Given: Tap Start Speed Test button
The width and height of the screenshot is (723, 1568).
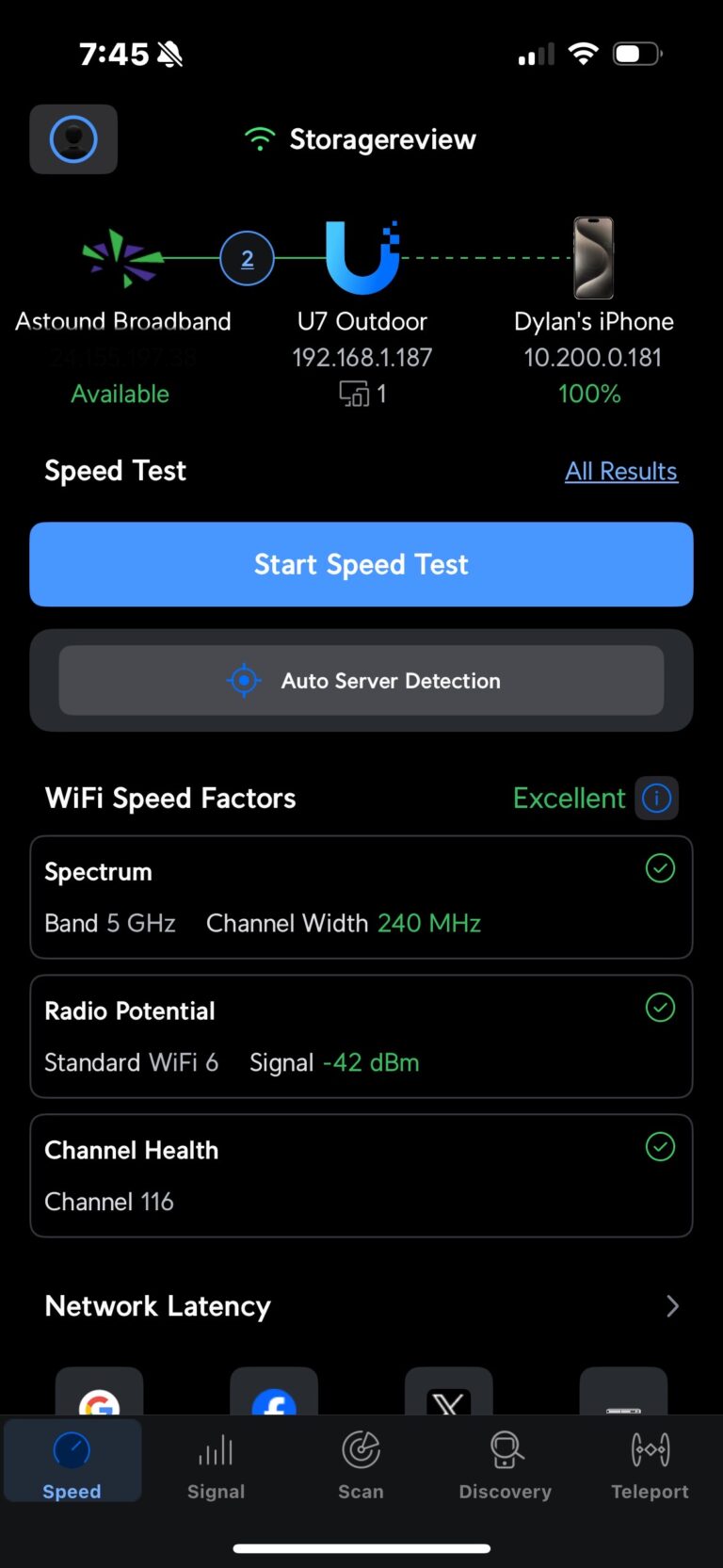Looking at the screenshot, I should pyautogui.click(x=361, y=564).
